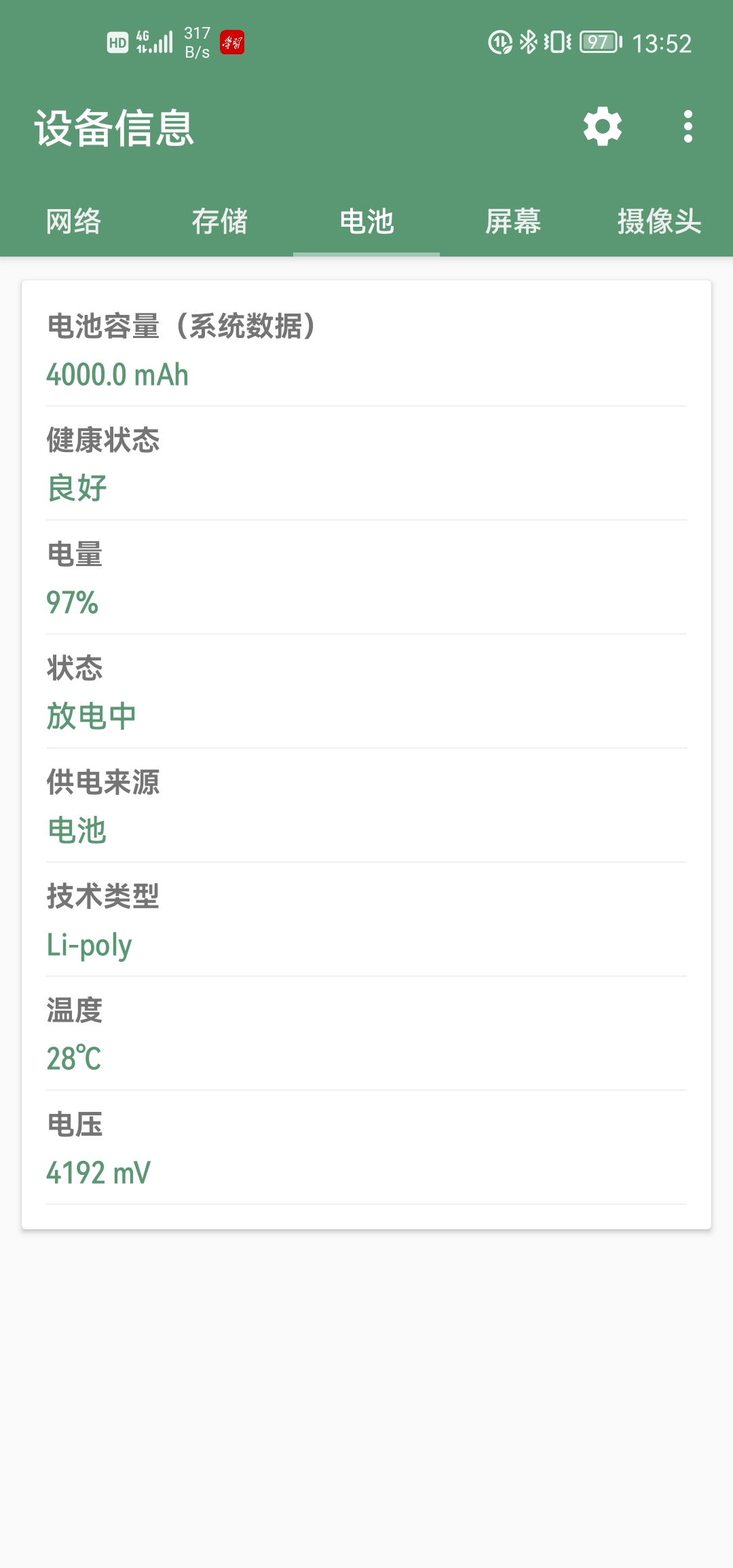
Task: Tap the 4G signal strength indicator
Action: [x=155, y=42]
